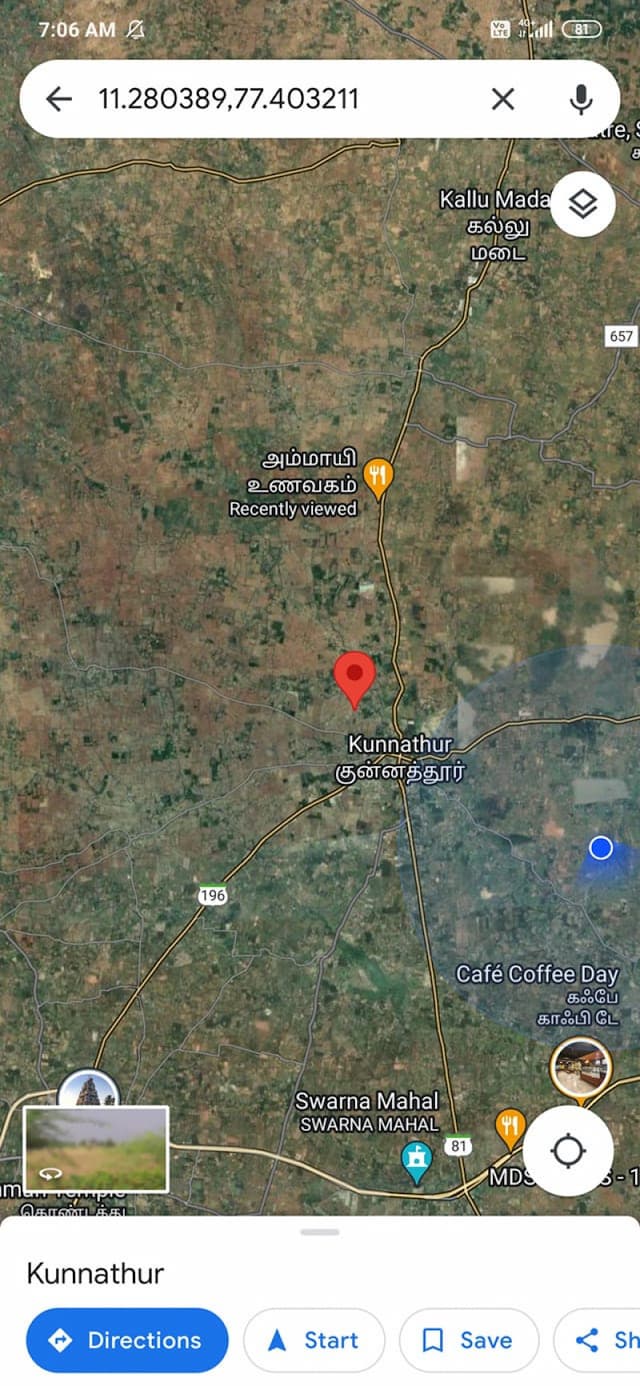
Task: Tap Start to begin navigation
Action: point(314,1340)
